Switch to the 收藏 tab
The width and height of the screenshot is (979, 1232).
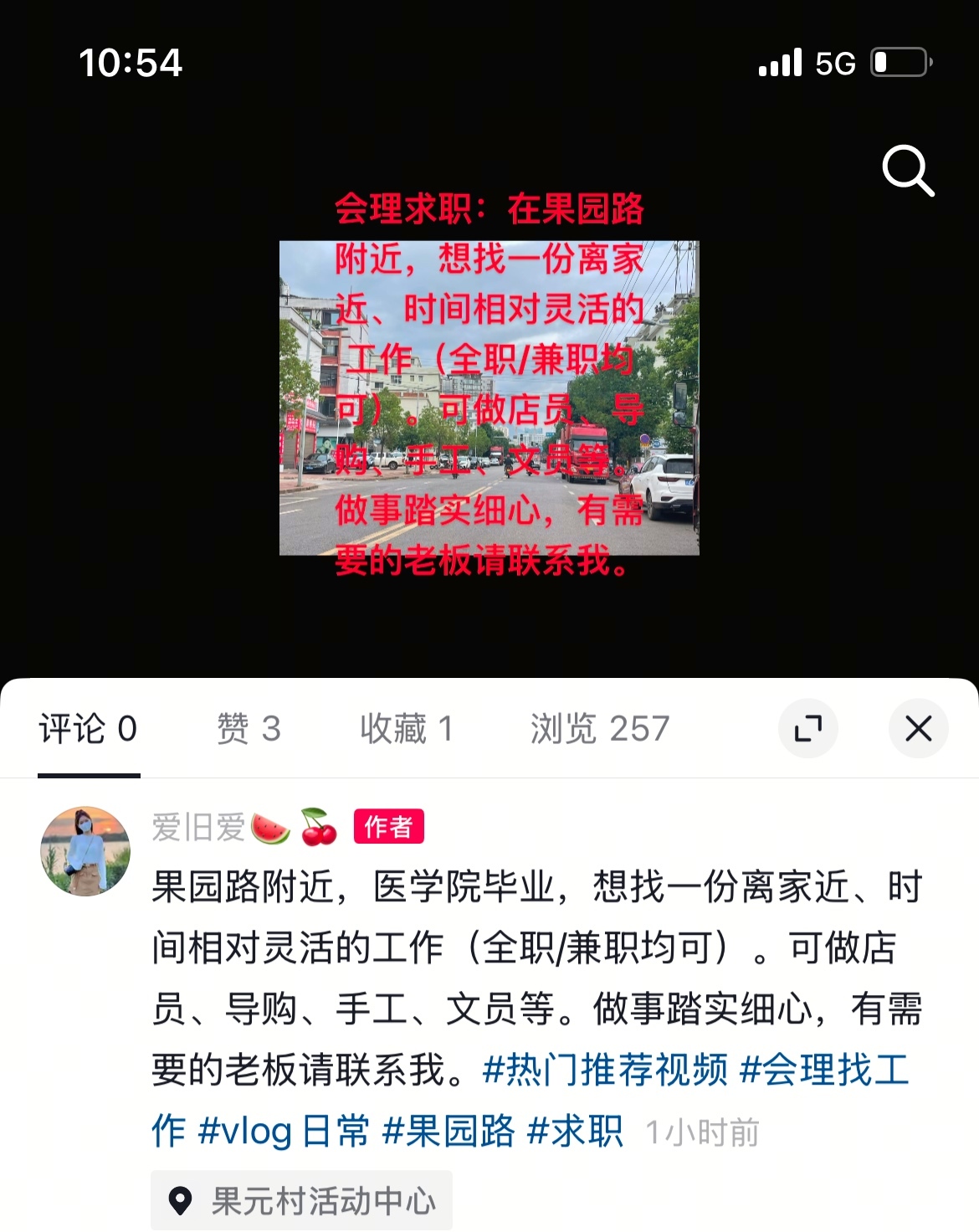tap(407, 729)
